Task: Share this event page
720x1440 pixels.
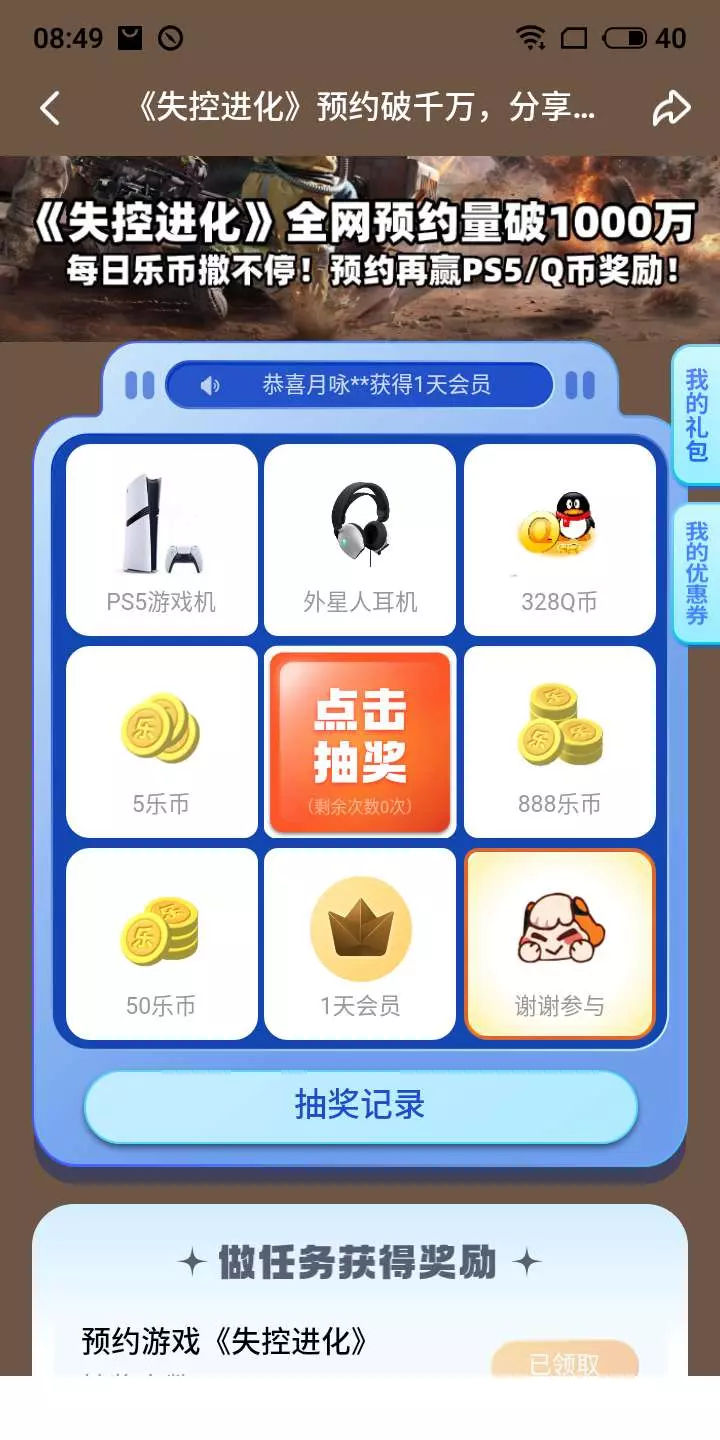Action: (671, 108)
